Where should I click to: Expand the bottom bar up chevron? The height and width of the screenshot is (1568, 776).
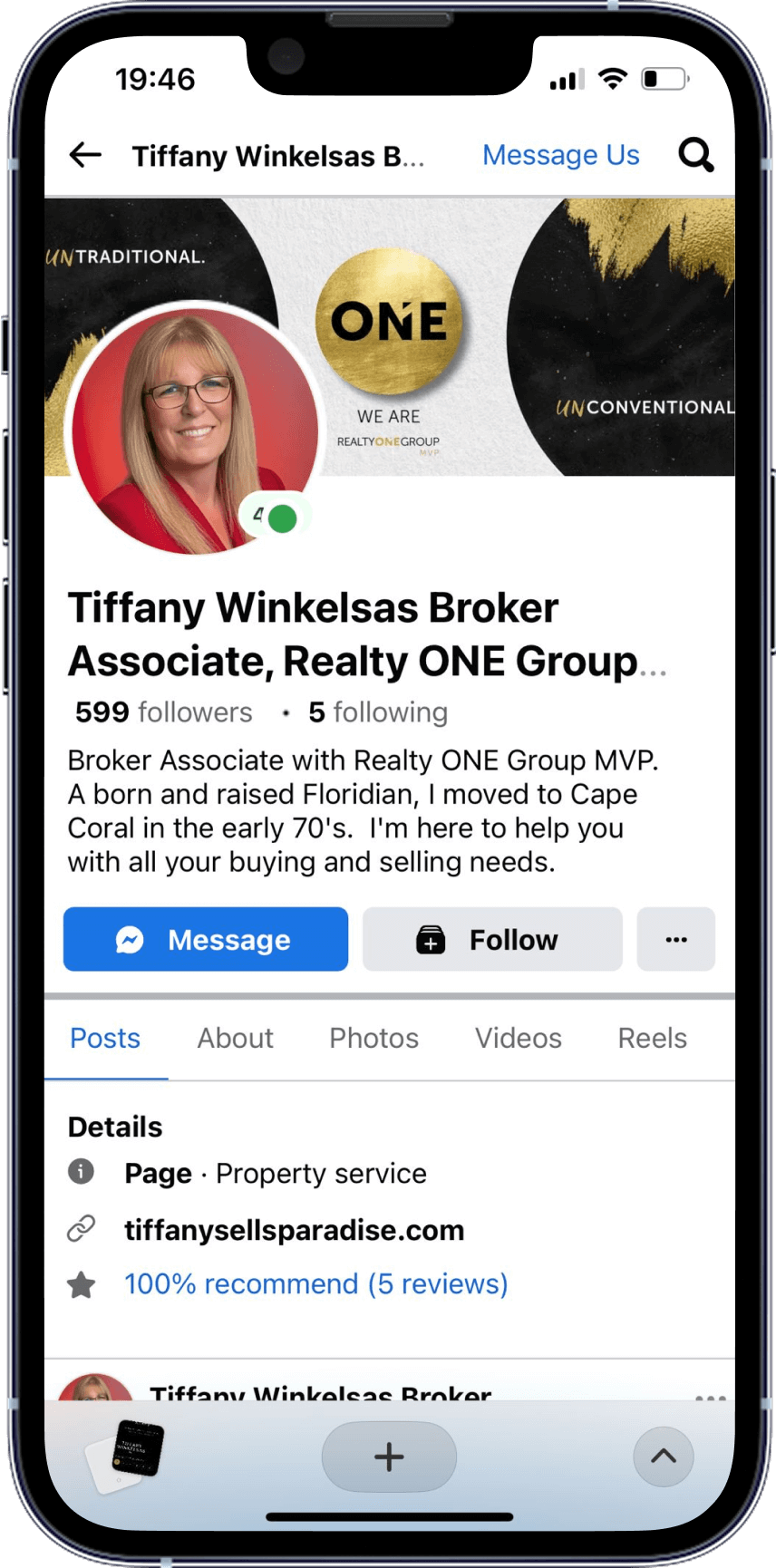coord(663,1457)
